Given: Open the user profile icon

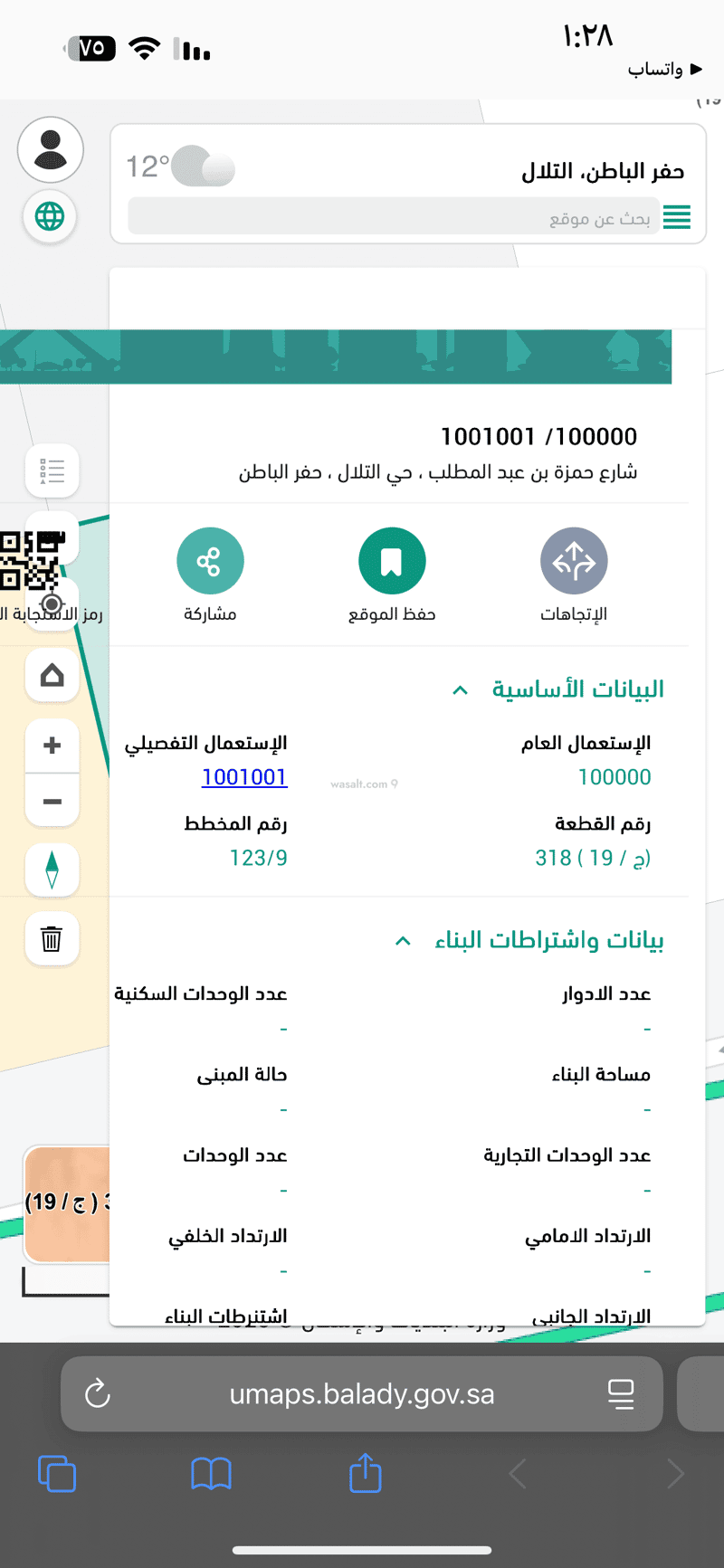Looking at the screenshot, I should (x=51, y=149).
